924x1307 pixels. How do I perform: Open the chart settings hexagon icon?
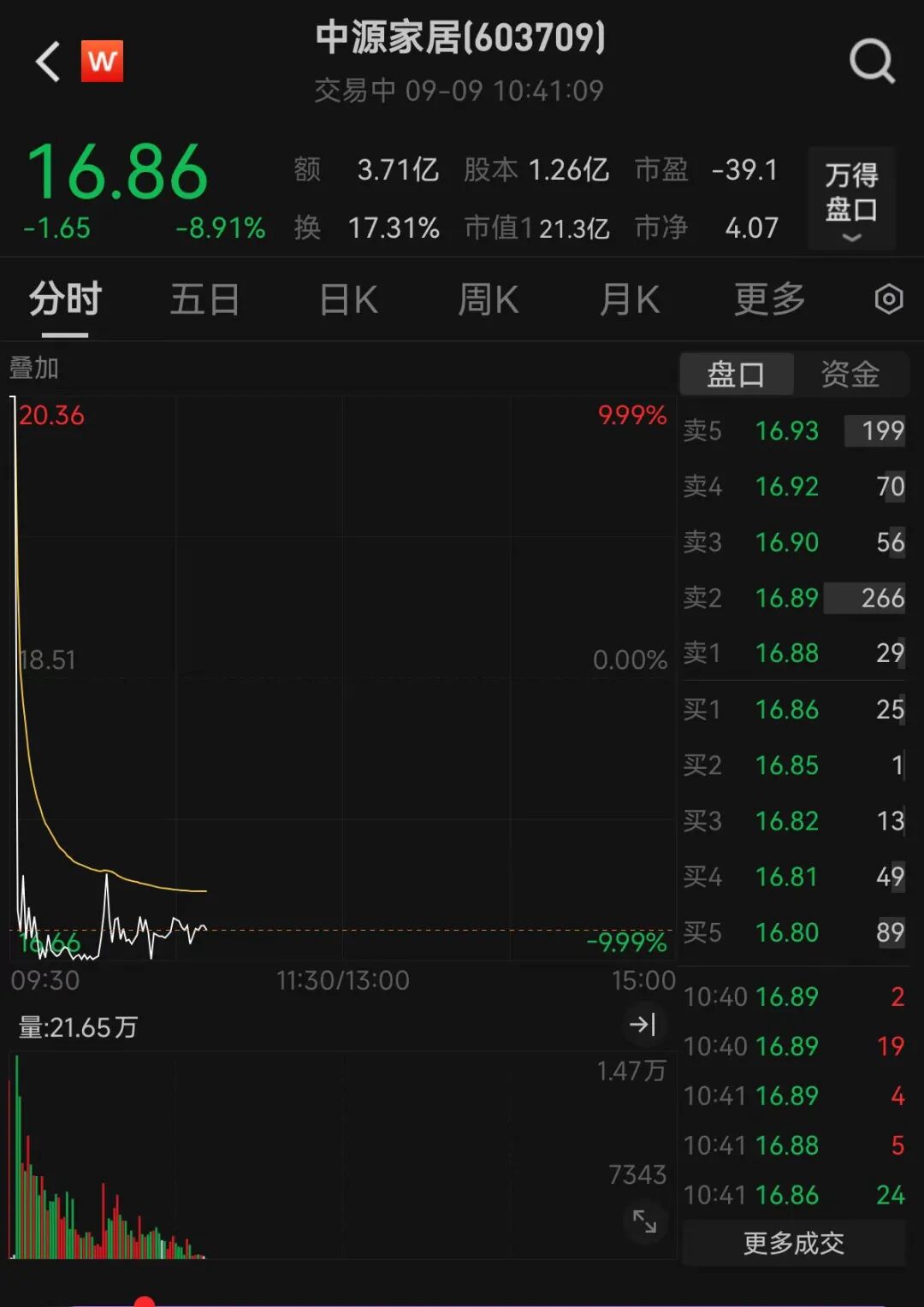tap(888, 299)
